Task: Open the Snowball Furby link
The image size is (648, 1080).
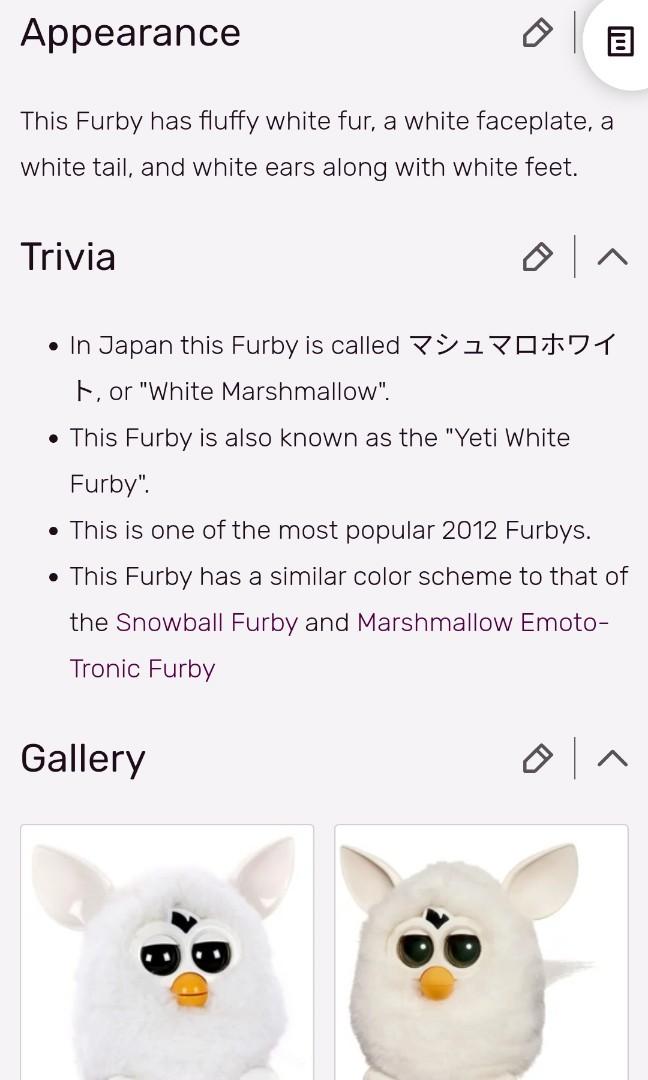Action: click(x=207, y=622)
